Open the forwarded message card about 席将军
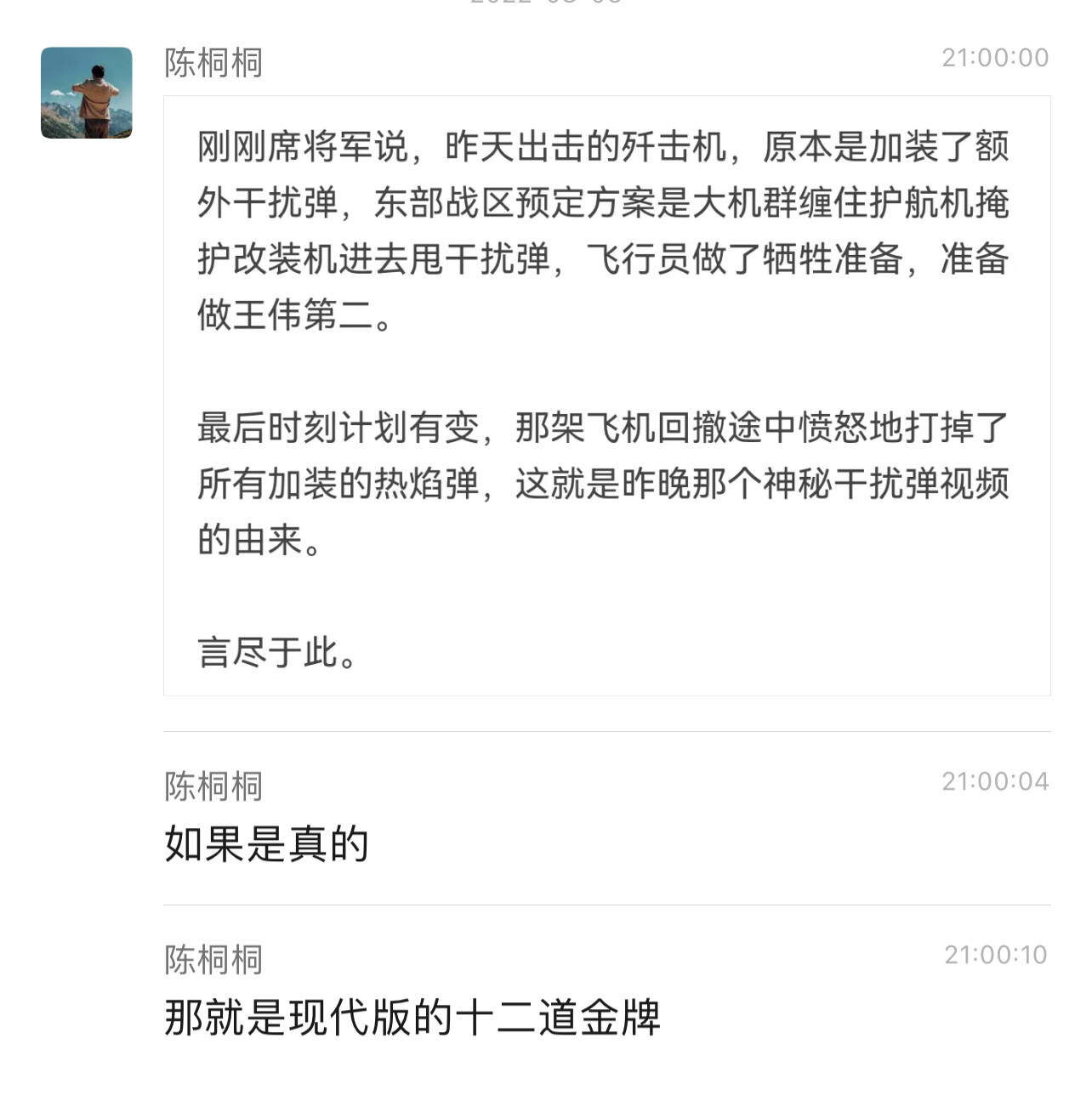1092x1095 pixels. pos(606,396)
